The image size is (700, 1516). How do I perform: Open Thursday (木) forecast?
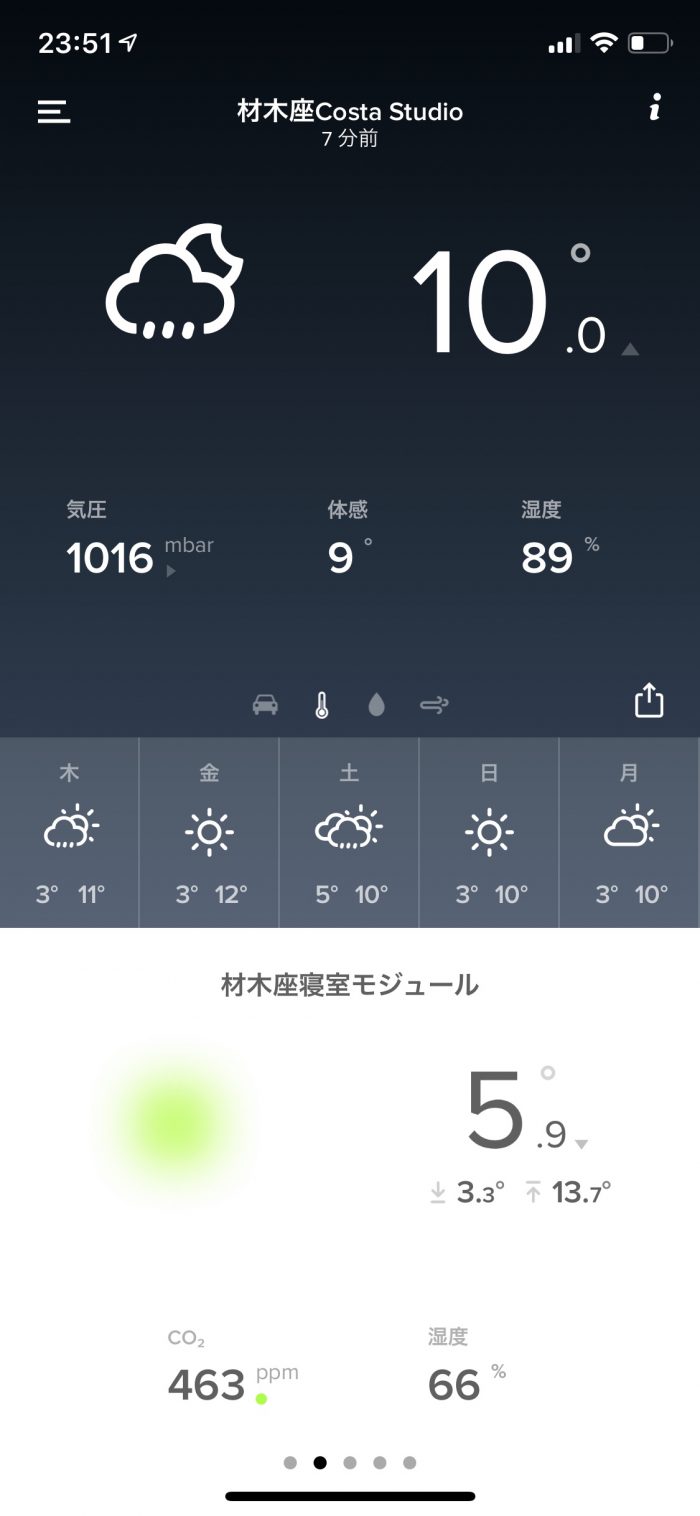tap(70, 832)
